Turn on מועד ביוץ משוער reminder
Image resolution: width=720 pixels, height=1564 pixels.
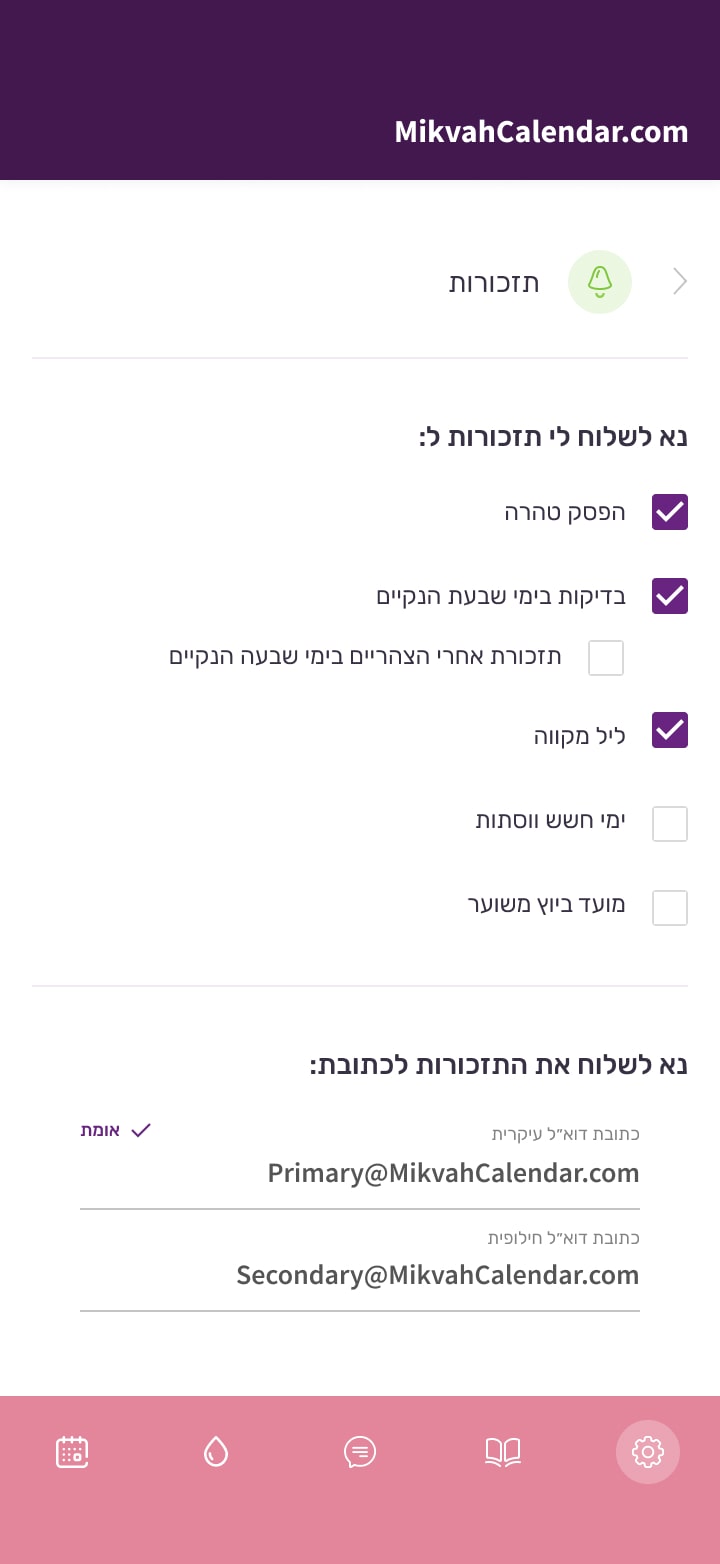[670, 908]
